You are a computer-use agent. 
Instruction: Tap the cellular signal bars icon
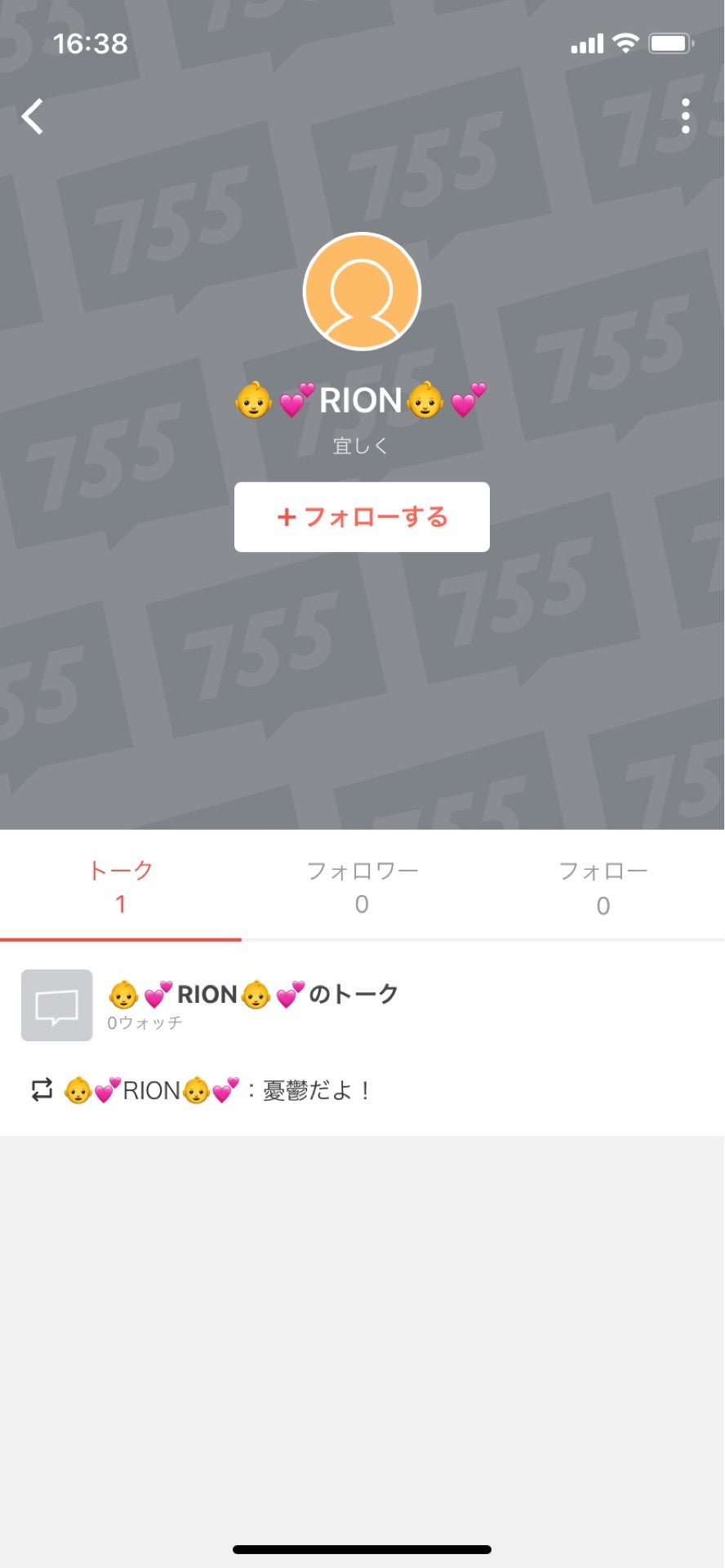(585, 43)
